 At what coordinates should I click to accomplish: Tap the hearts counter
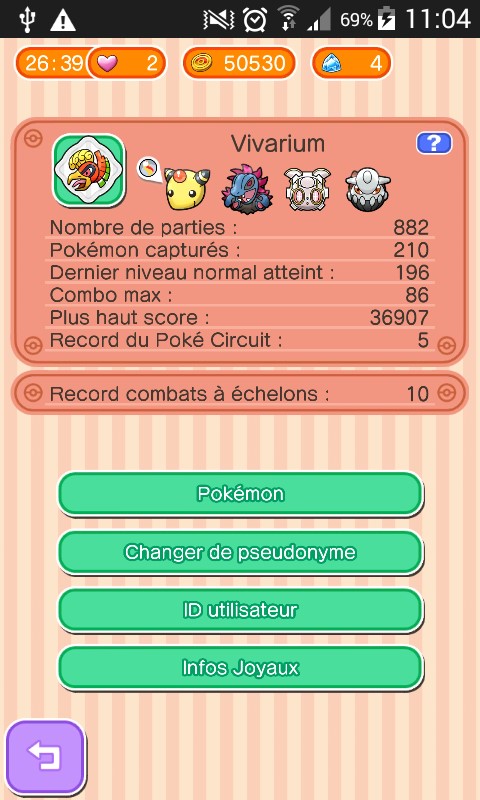[x=127, y=63]
